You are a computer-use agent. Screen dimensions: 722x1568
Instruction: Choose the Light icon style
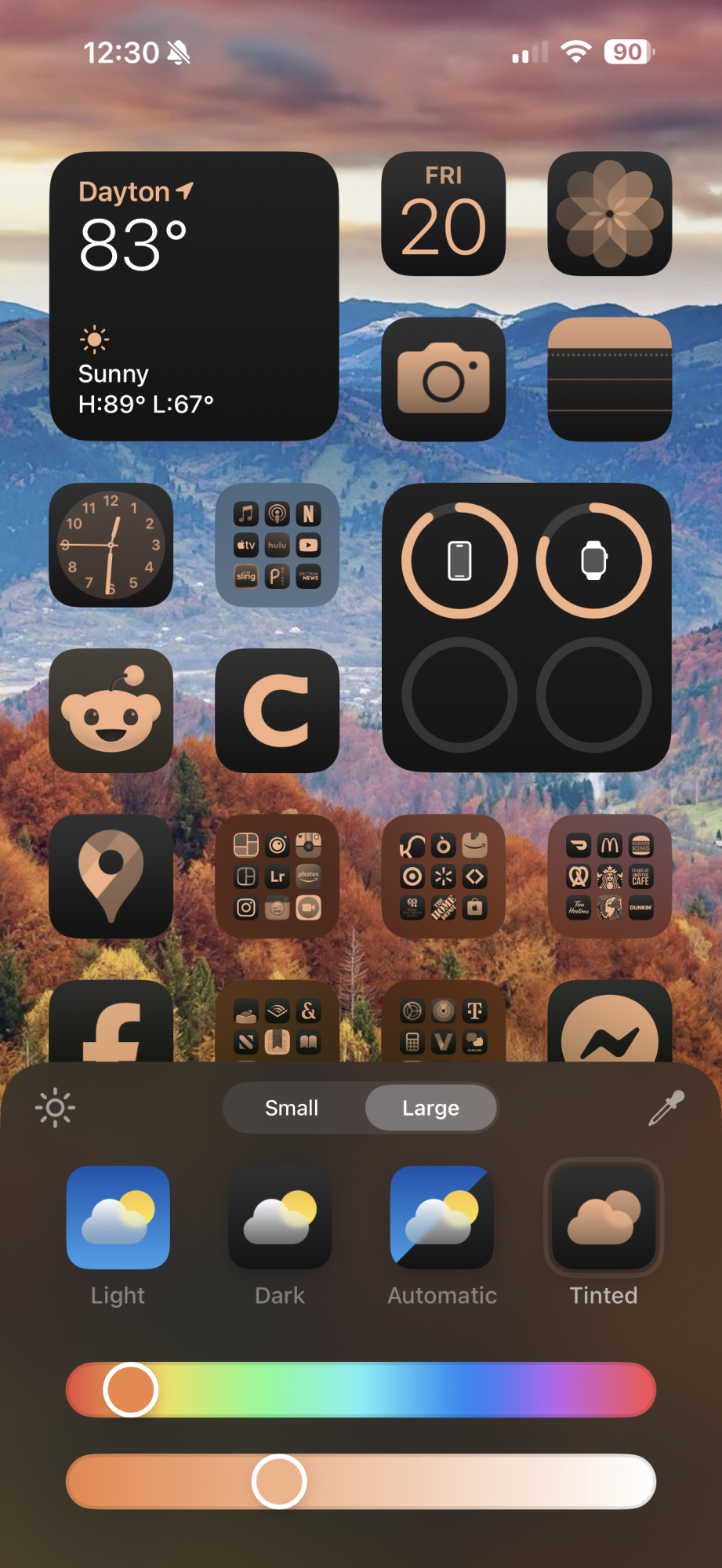pos(118,1218)
